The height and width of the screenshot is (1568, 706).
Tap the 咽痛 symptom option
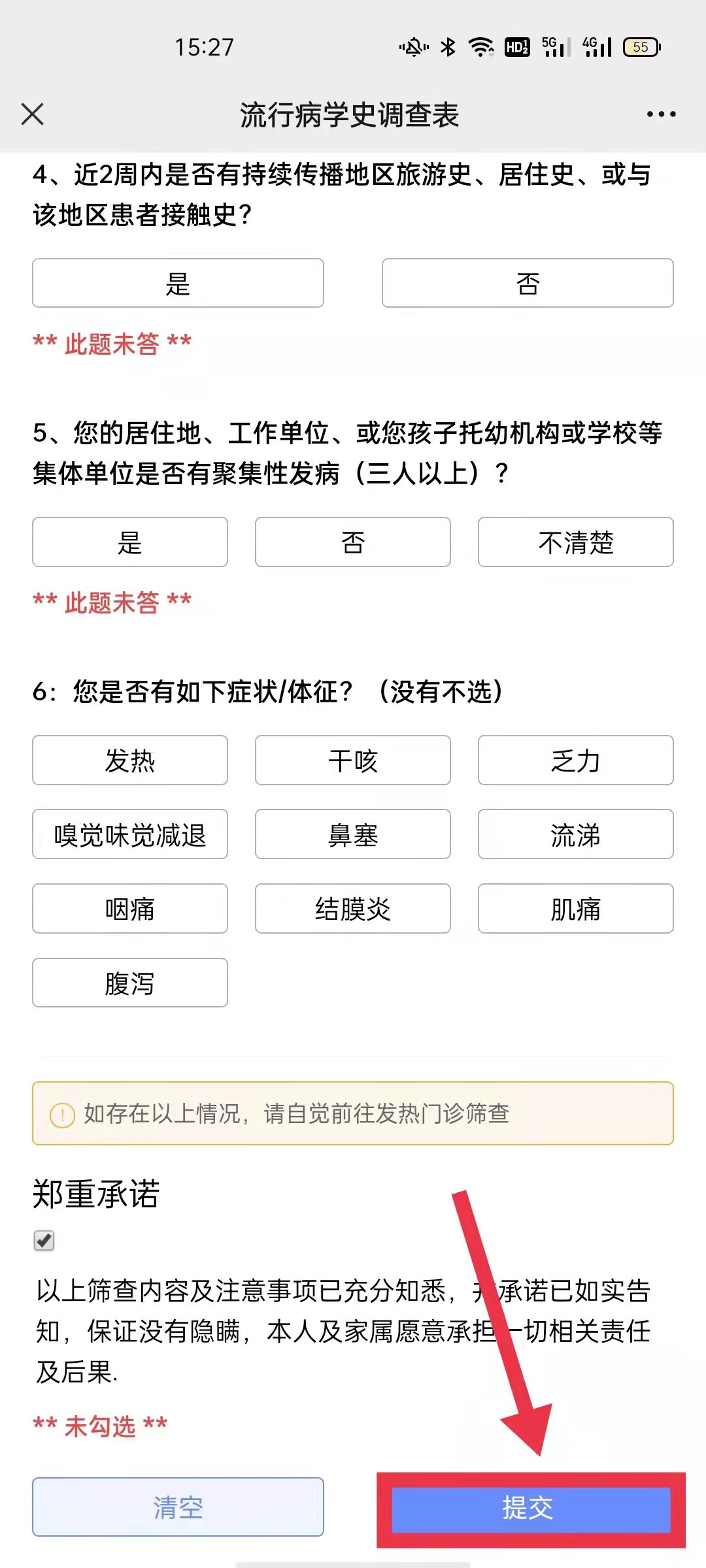point(130,909)
